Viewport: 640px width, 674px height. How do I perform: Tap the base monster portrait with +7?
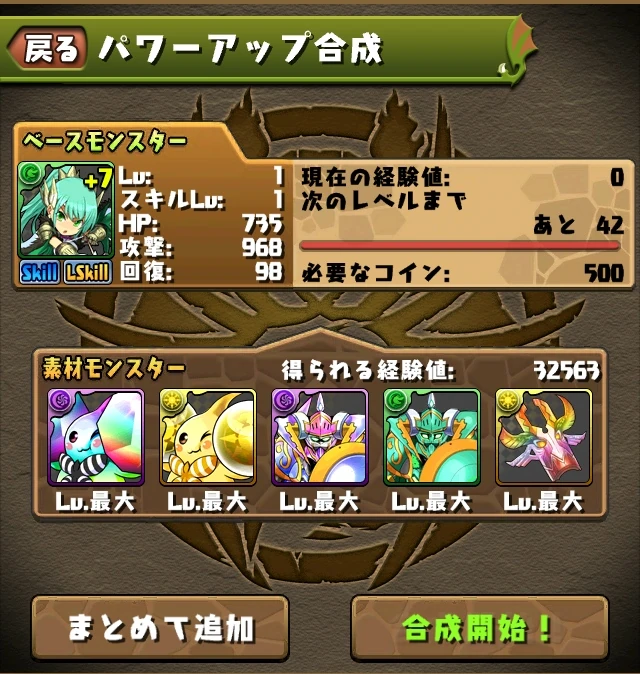(66, 212)
